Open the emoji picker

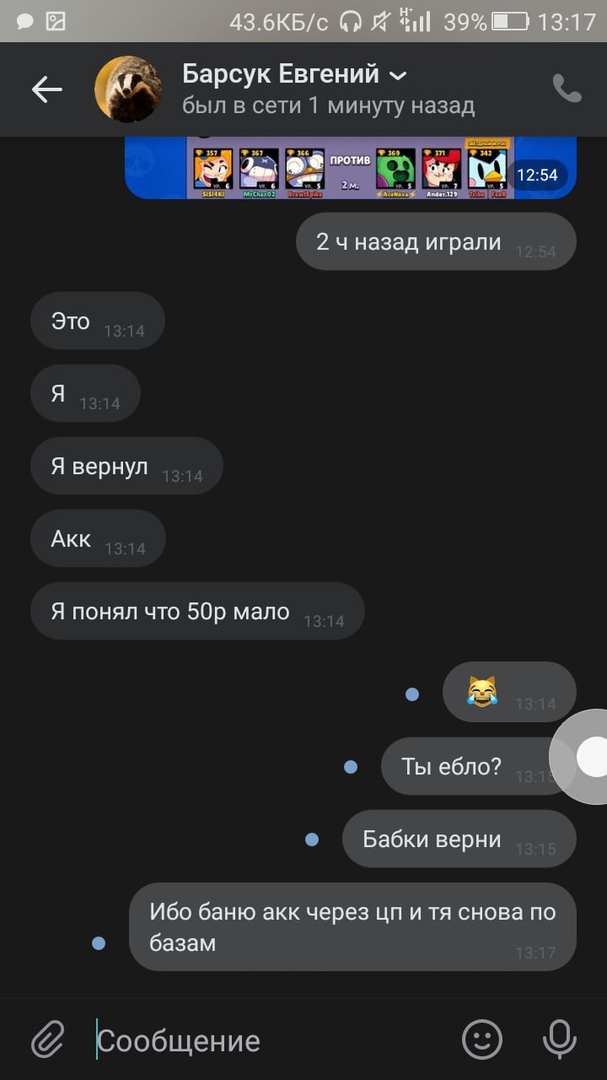tap(482, 1040)
